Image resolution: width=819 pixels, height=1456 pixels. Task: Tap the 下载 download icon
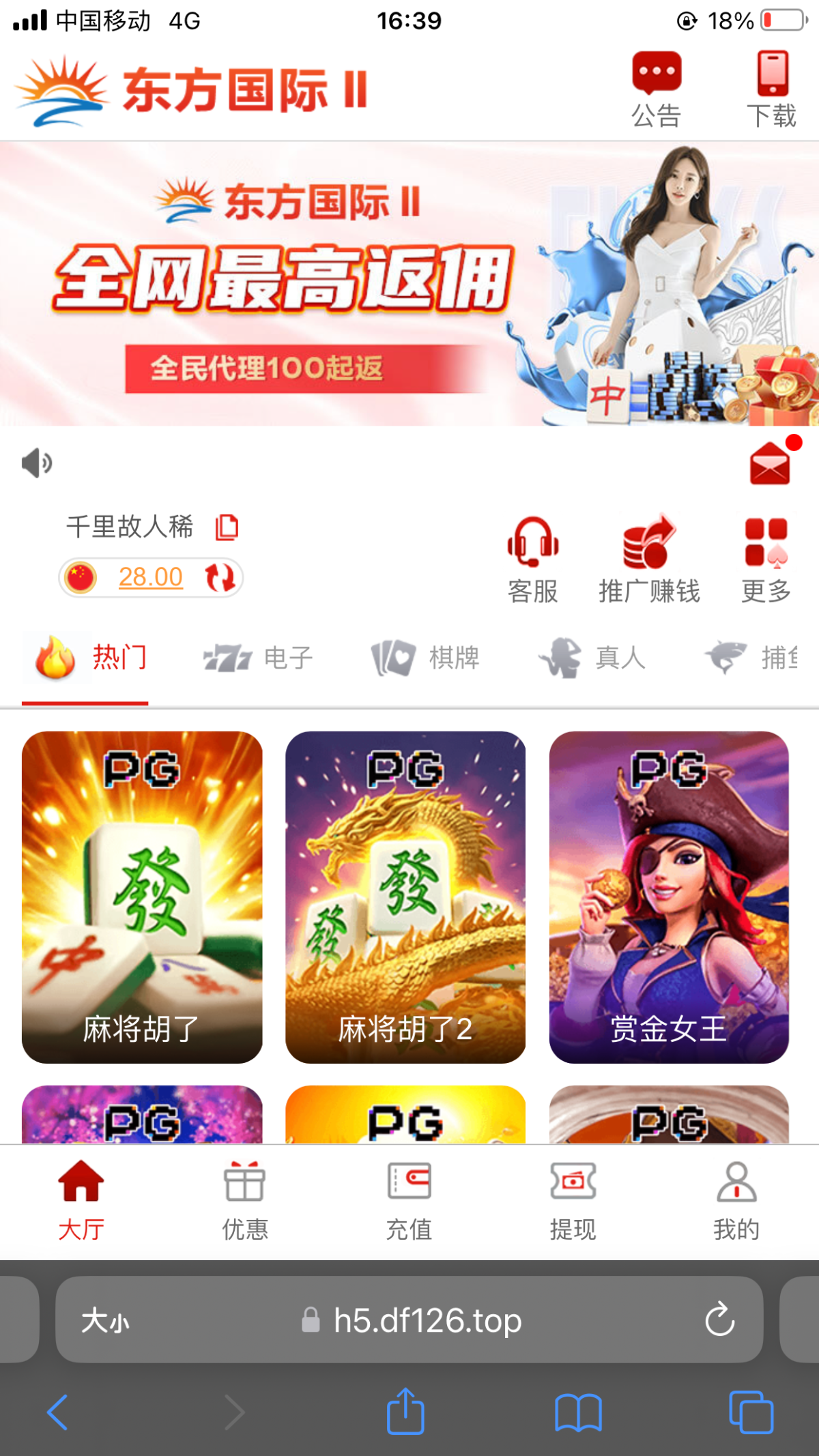[x=772, y=89]
